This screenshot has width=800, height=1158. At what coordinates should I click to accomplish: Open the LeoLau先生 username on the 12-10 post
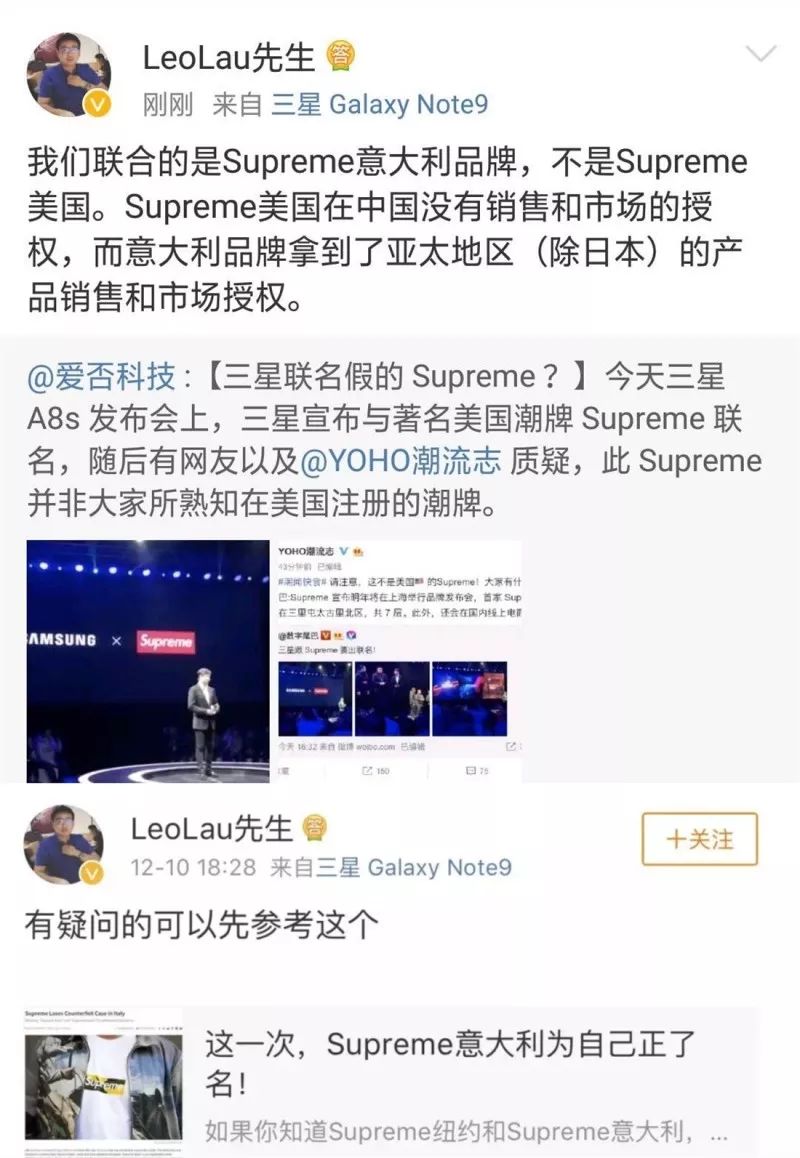coord(211,828)
